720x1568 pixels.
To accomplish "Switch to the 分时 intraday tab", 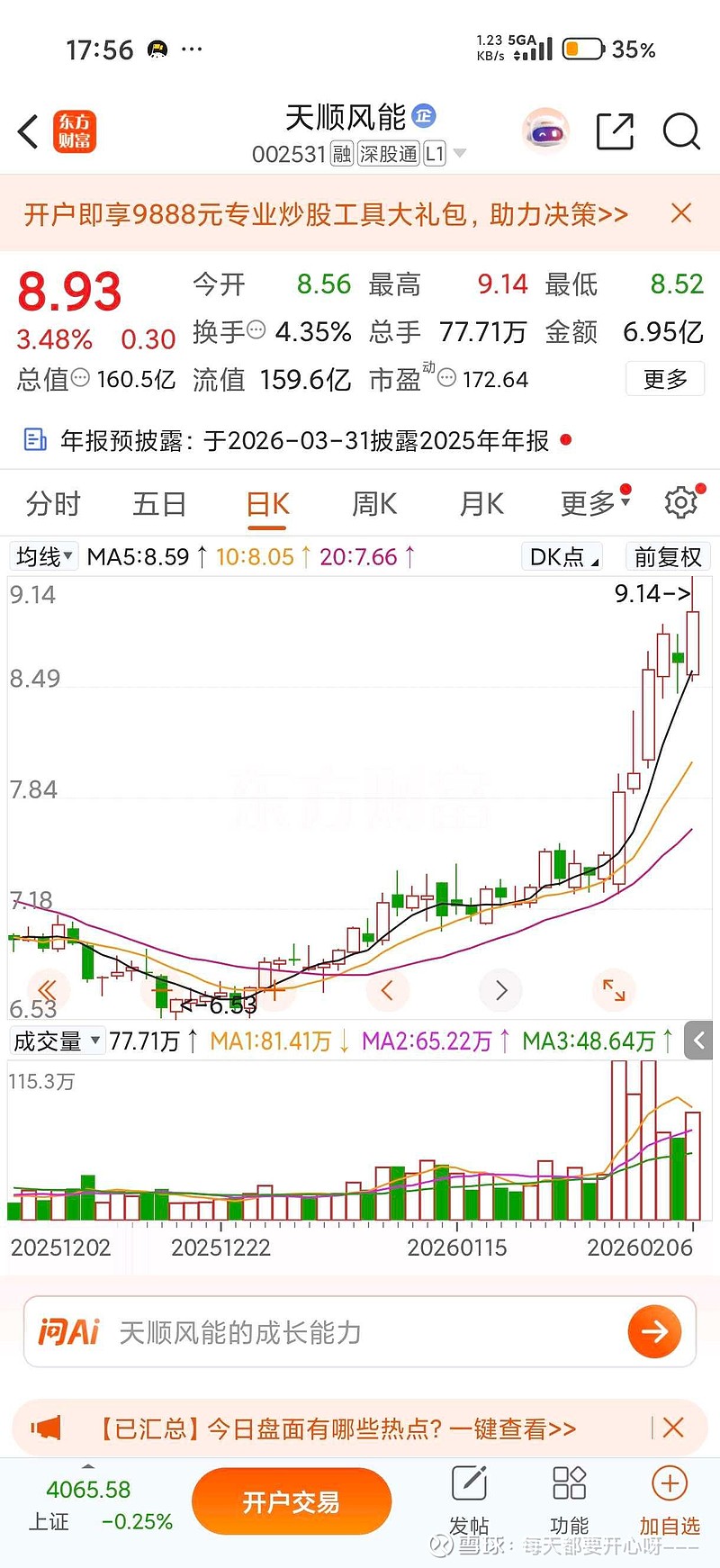I will 51,504.
